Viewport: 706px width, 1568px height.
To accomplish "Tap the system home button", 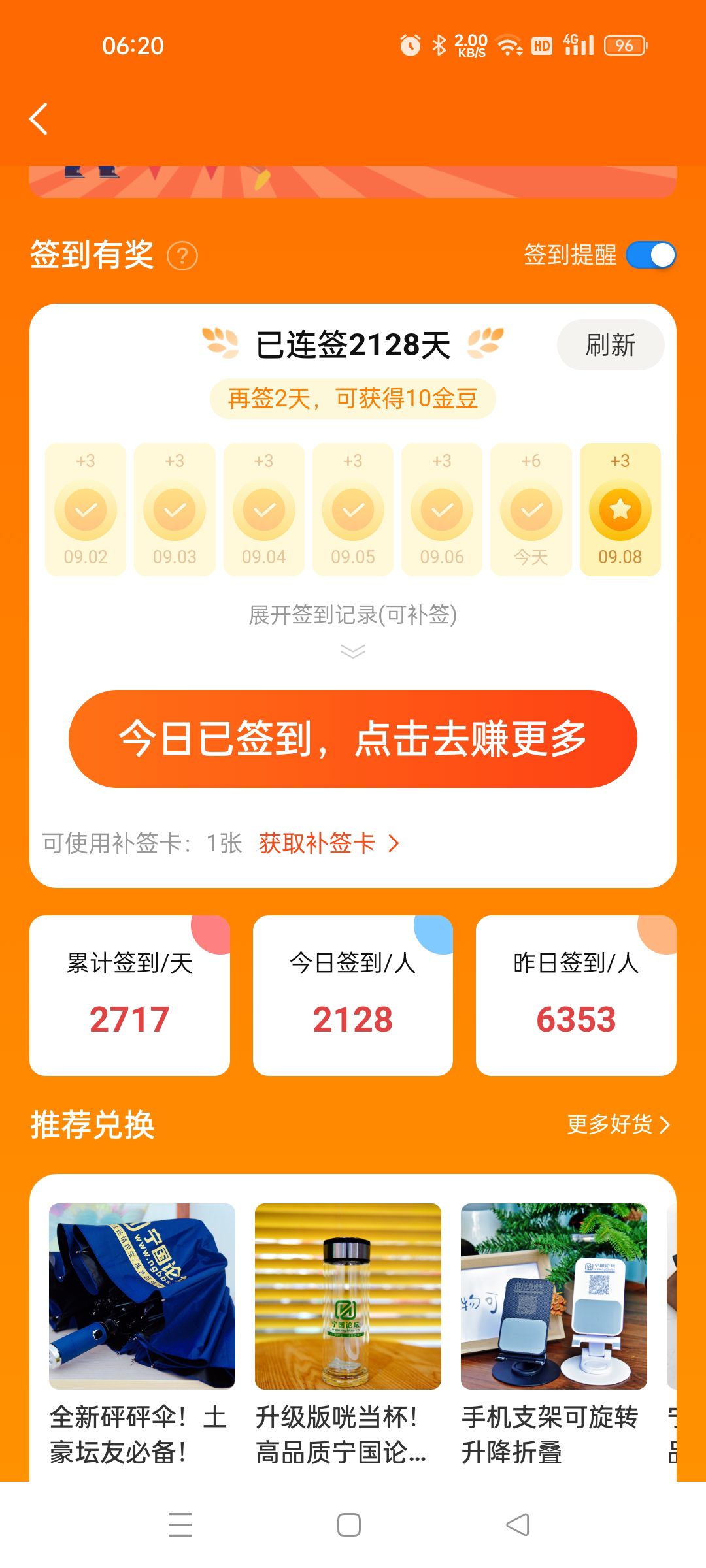I will 349,1525.
